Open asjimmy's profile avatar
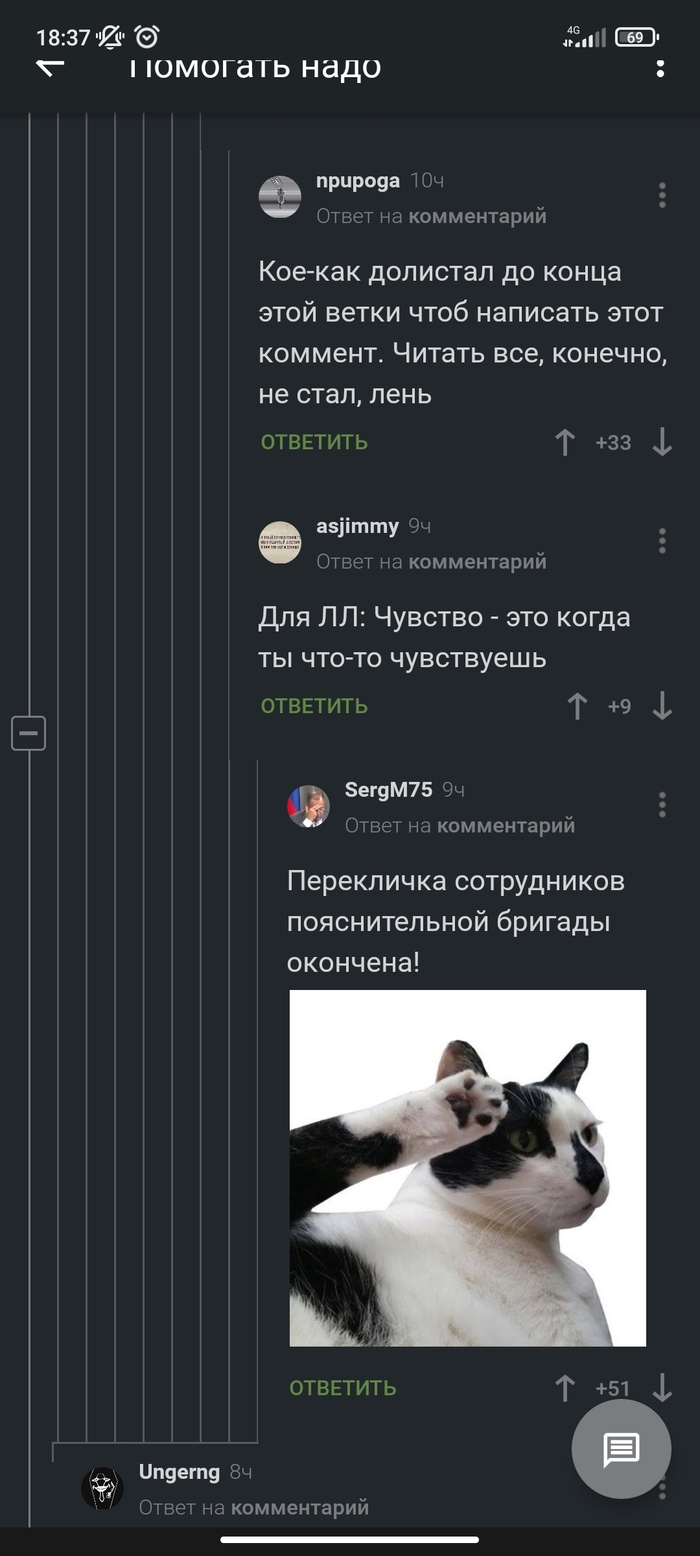Screen dimensions: 700x1556 coord(280,542)
